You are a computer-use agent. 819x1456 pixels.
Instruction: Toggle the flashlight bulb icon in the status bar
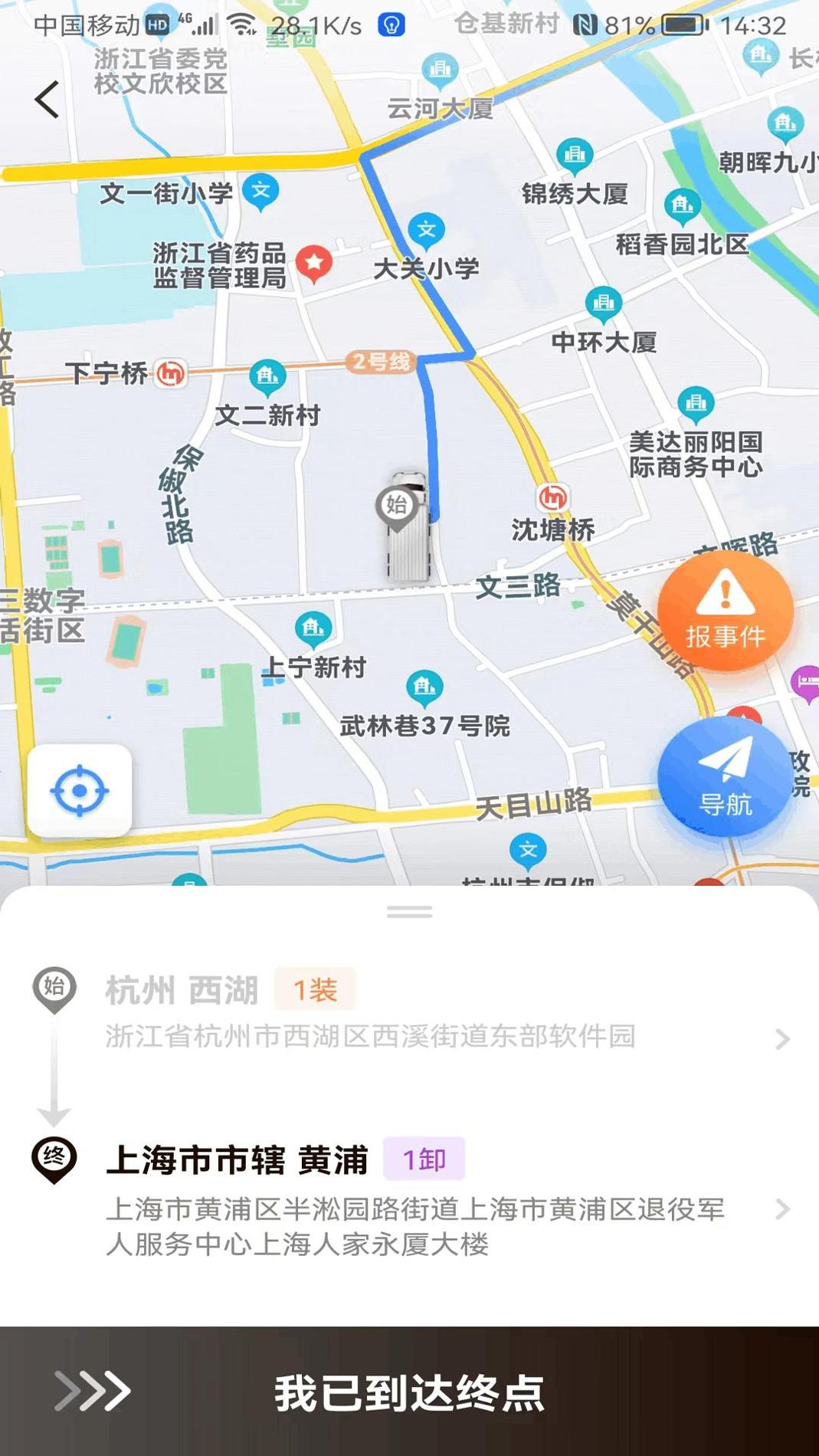click(x=392, y=25)
